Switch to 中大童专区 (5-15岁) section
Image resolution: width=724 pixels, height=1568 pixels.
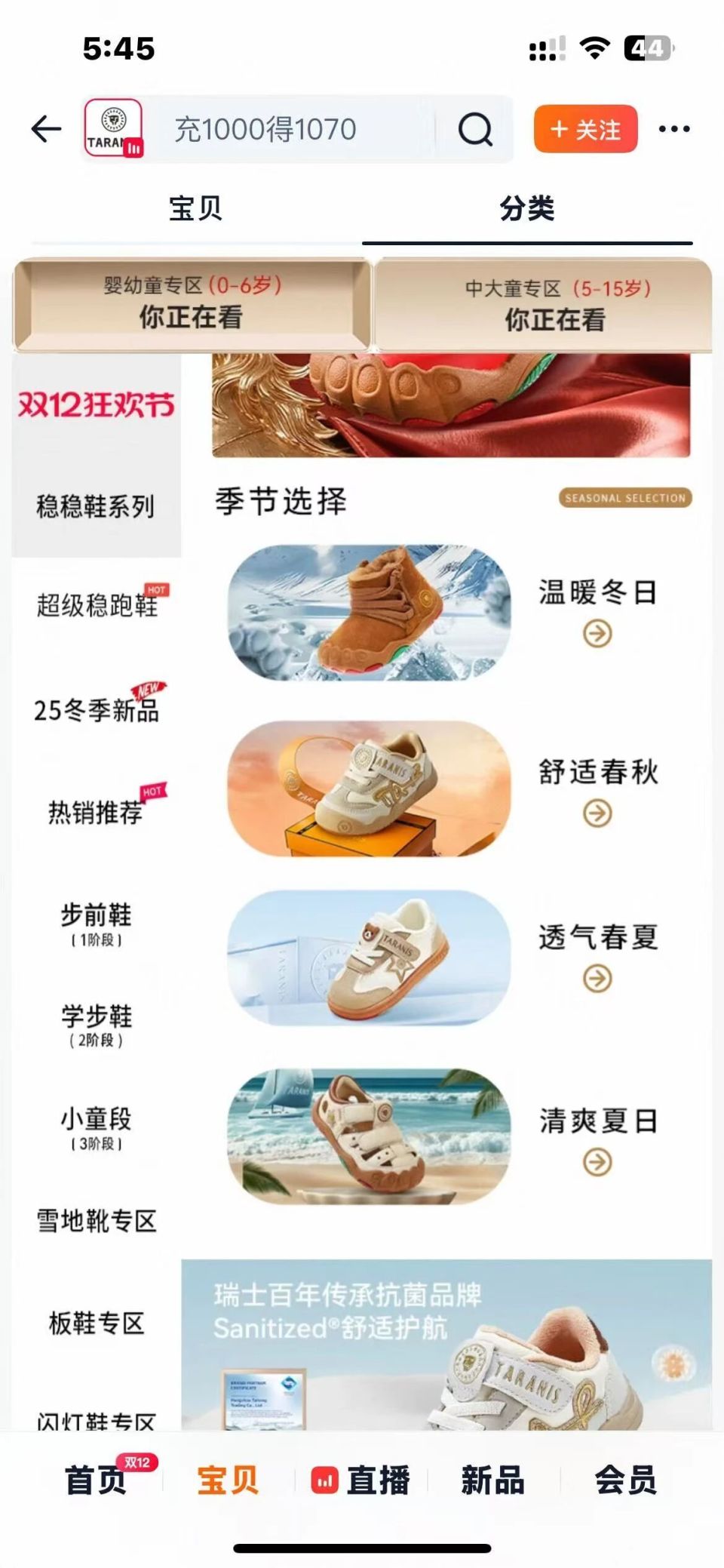(554, 302)
